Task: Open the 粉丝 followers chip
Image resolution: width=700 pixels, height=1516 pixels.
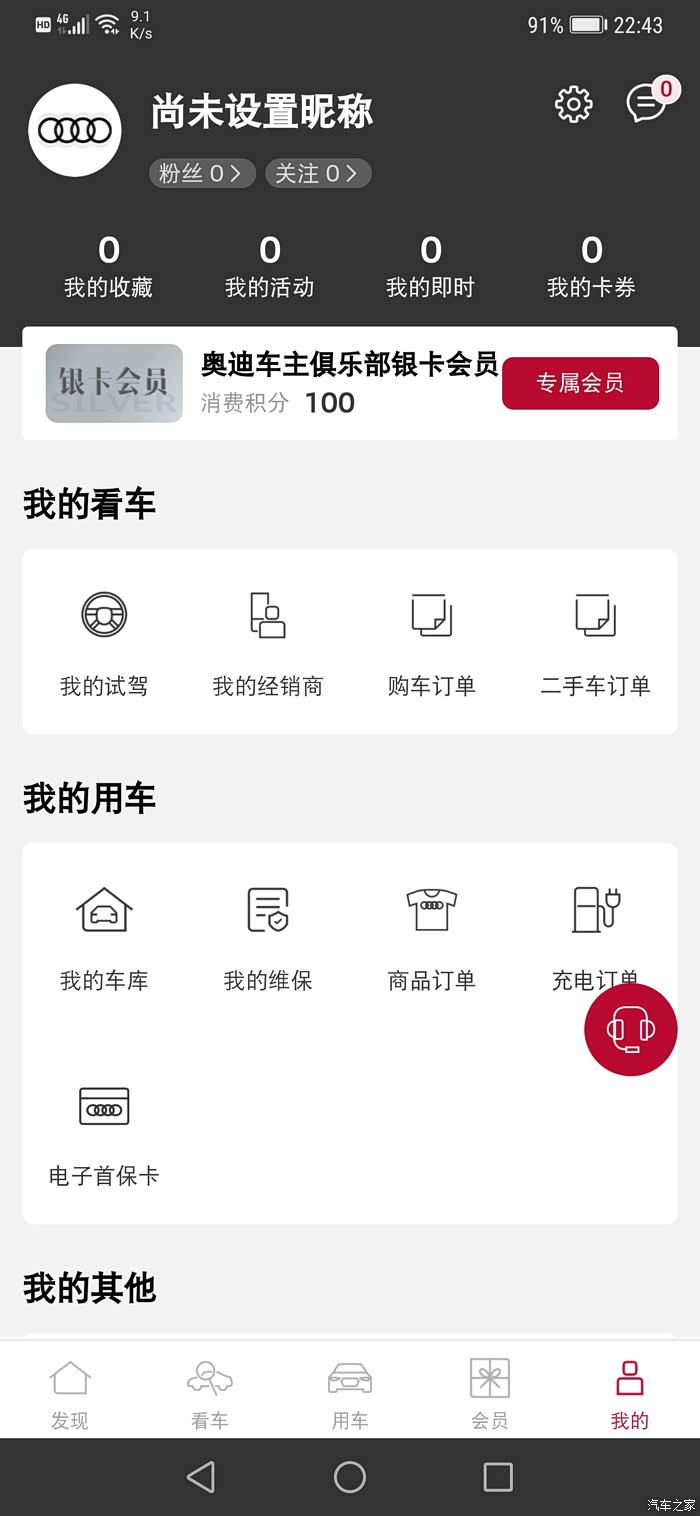Action: 202,174
